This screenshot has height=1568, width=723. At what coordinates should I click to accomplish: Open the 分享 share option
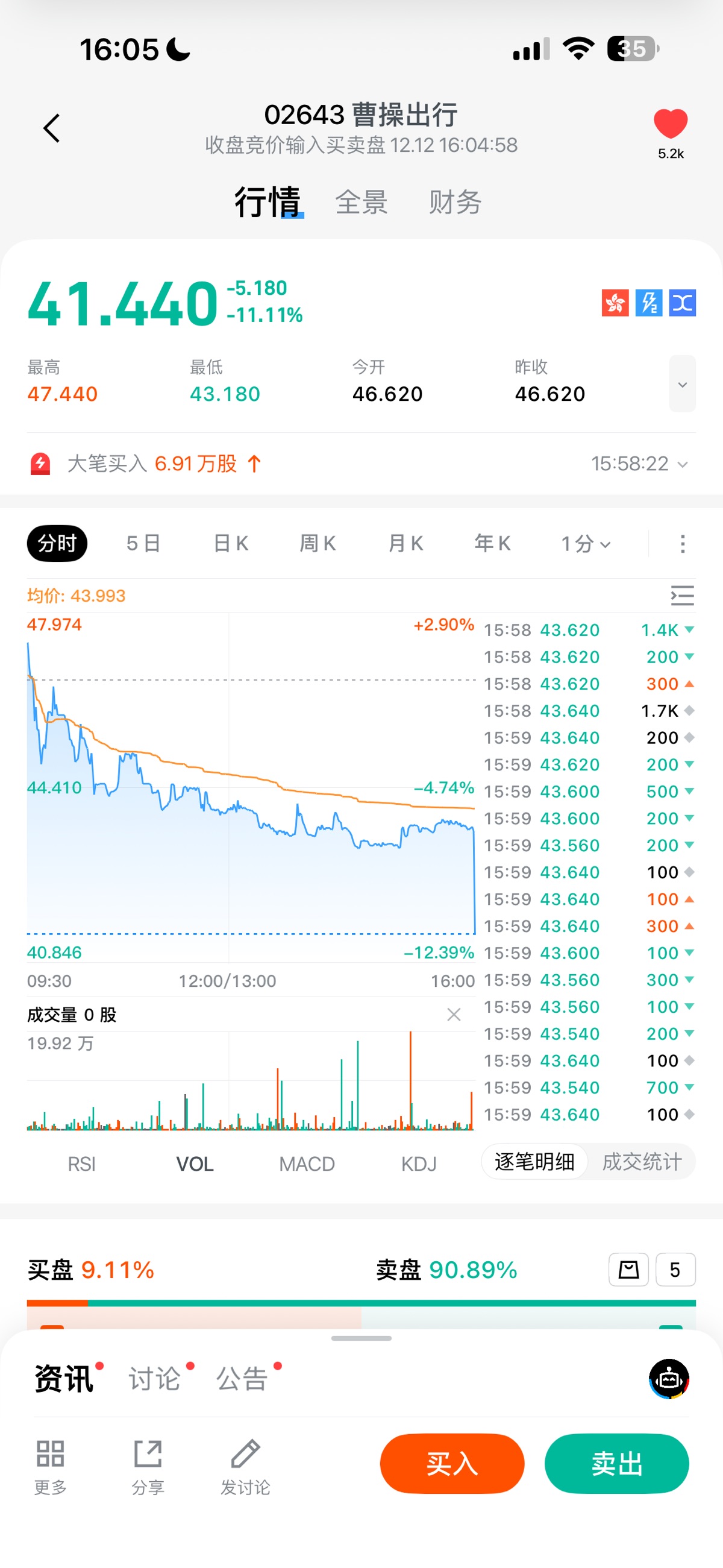click(x=148, y=1467)
